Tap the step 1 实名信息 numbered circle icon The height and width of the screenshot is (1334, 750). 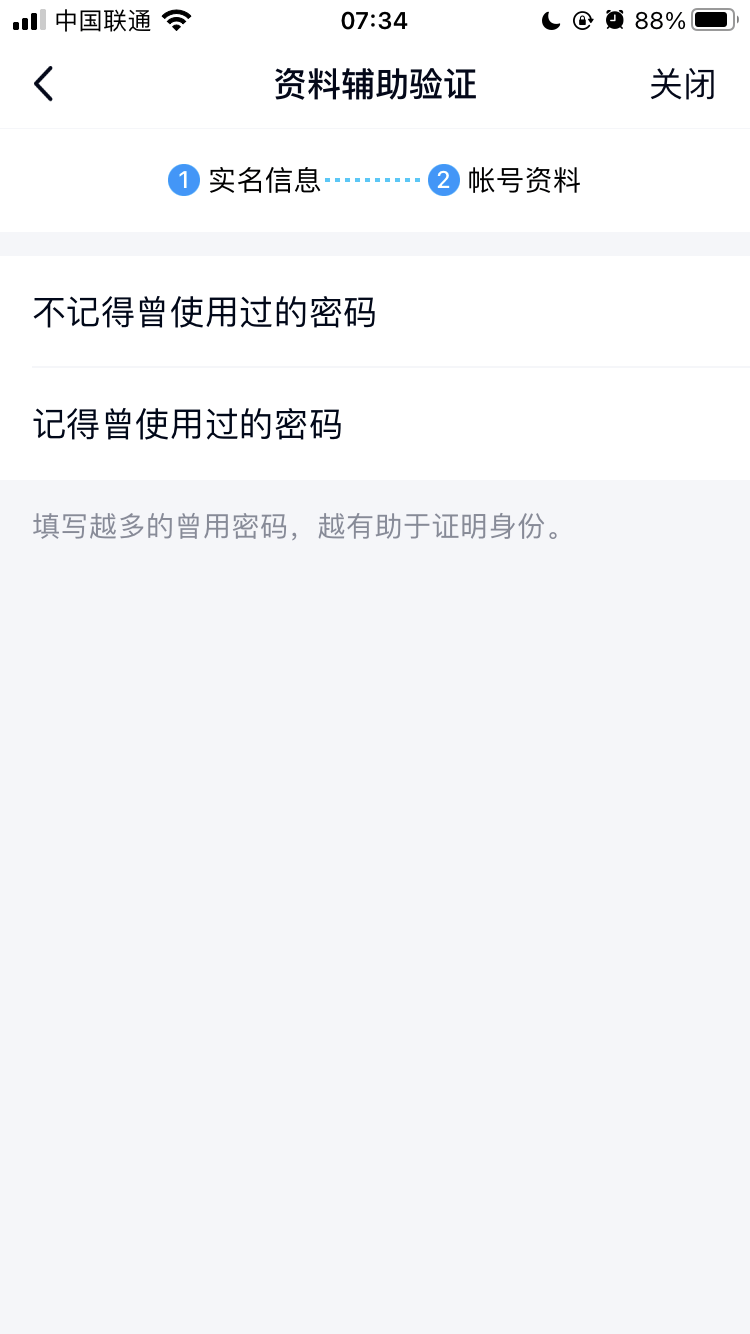(183, 181)
